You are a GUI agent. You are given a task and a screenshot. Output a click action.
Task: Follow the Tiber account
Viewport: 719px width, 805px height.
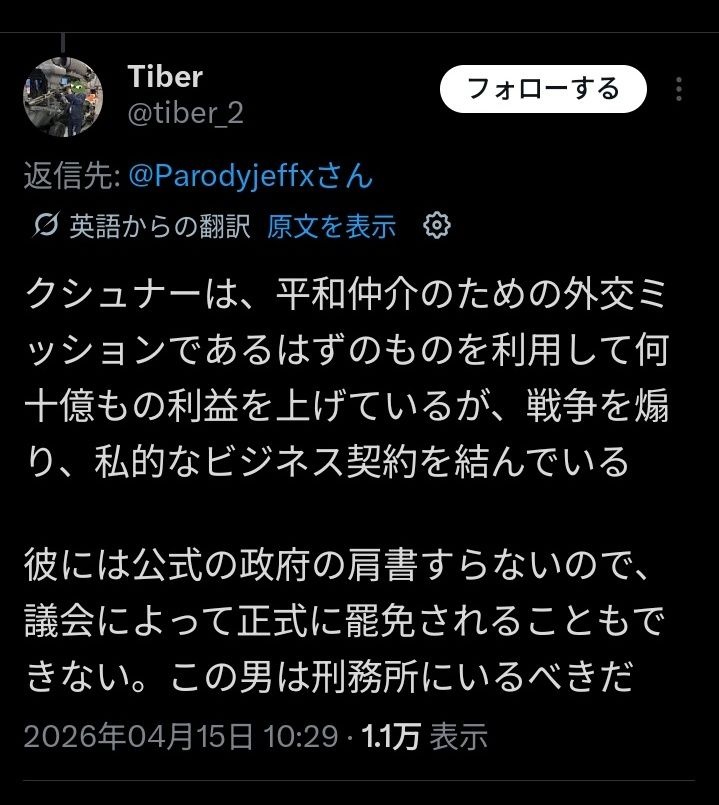pos(543,89)
